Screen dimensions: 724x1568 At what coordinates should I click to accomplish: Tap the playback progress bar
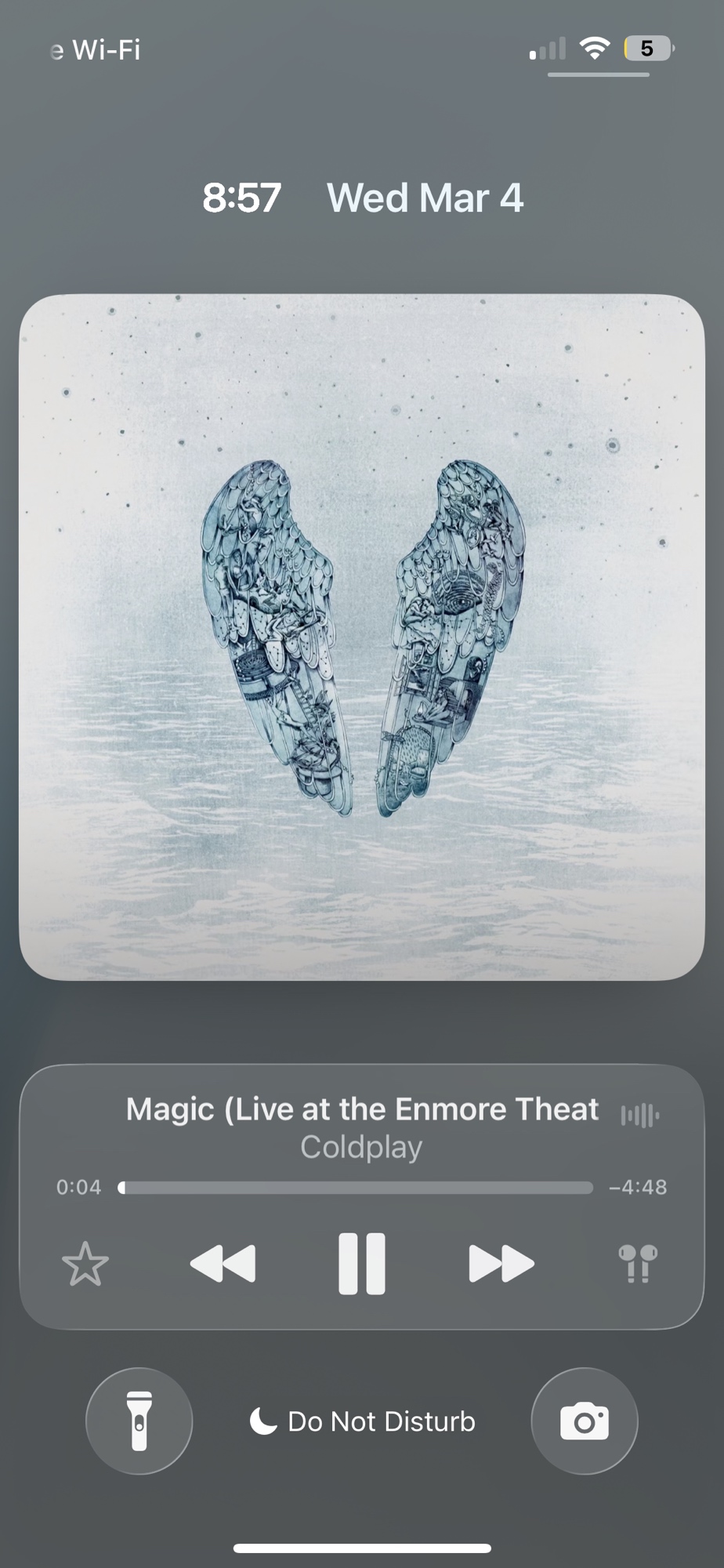click(357, 1187)
